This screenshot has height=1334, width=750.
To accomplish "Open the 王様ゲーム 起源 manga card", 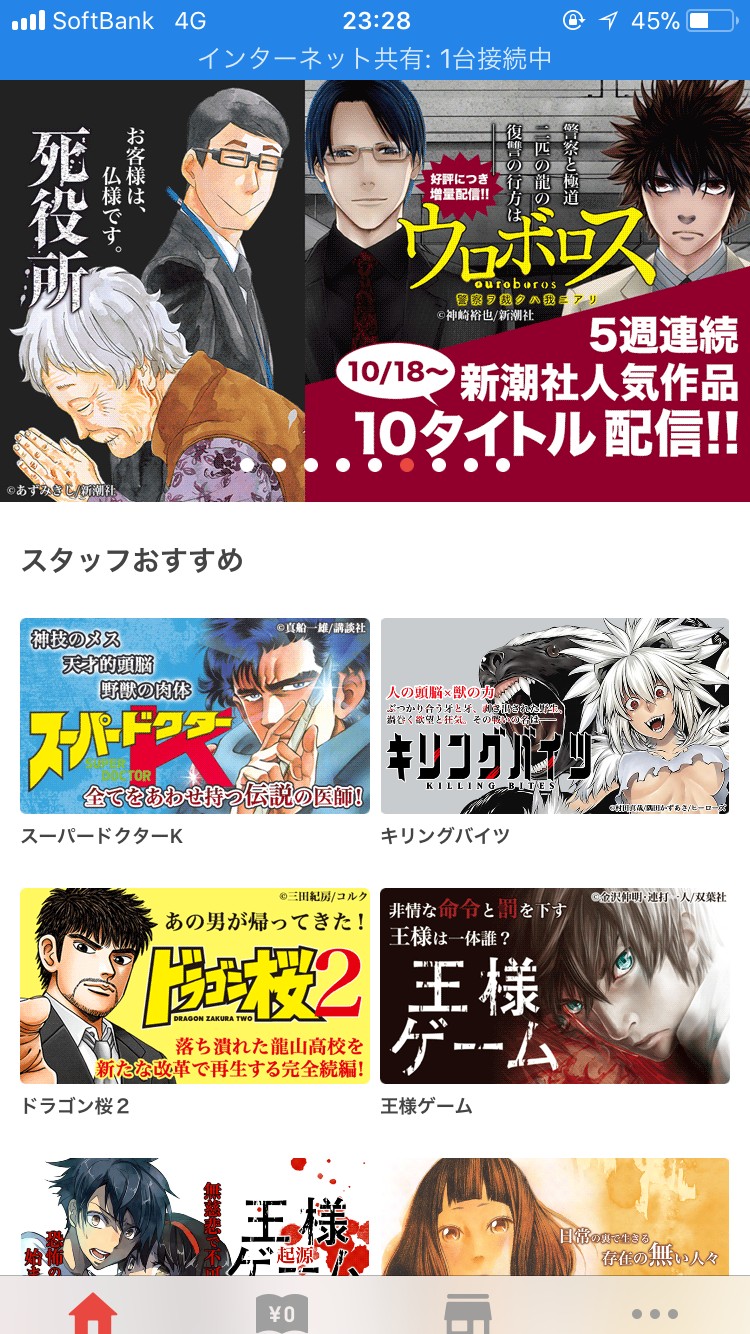I will click(x=195, y=1215).
